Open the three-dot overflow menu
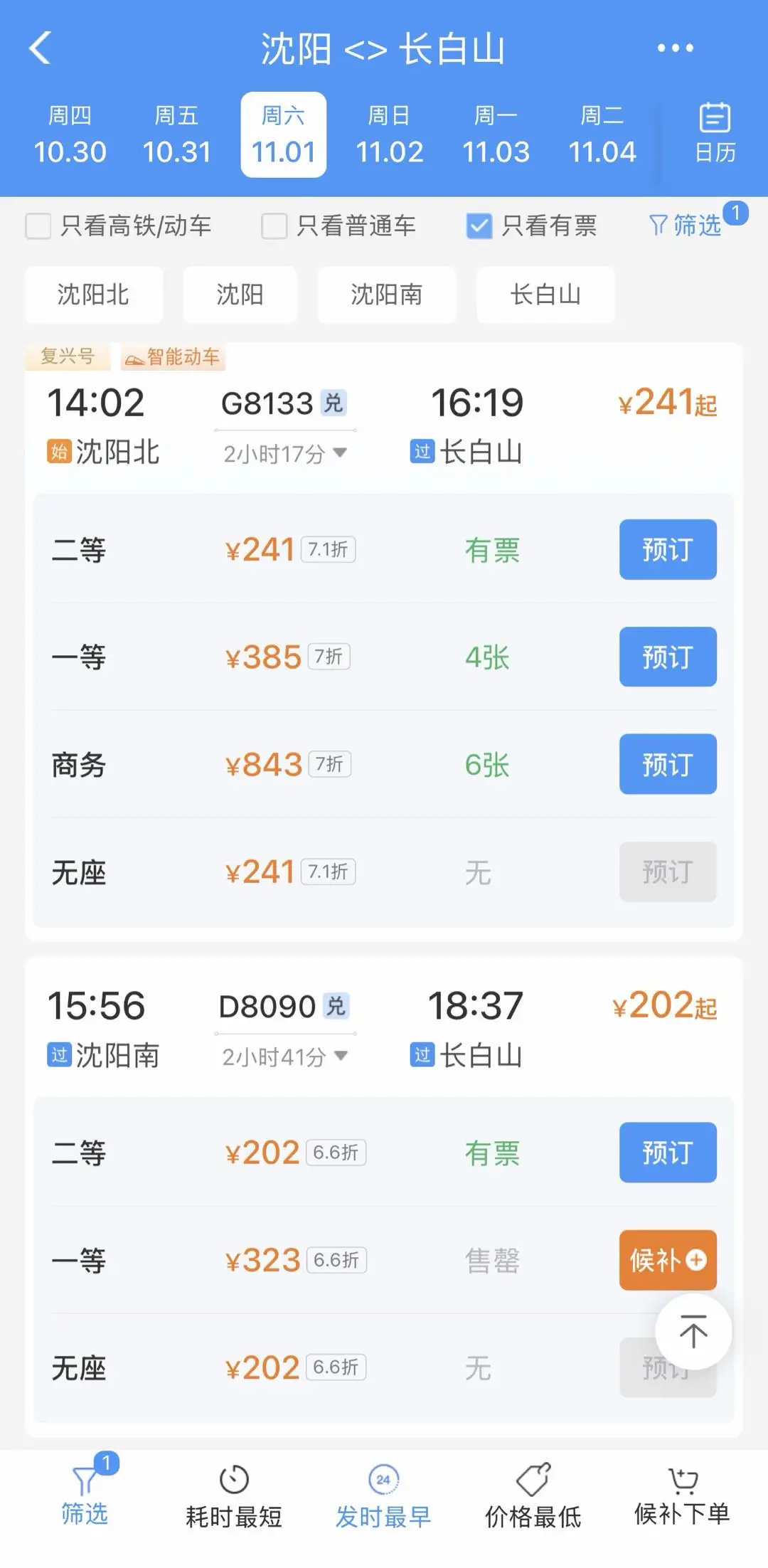Screen dimensions: 768x1568 coord(674,48)
